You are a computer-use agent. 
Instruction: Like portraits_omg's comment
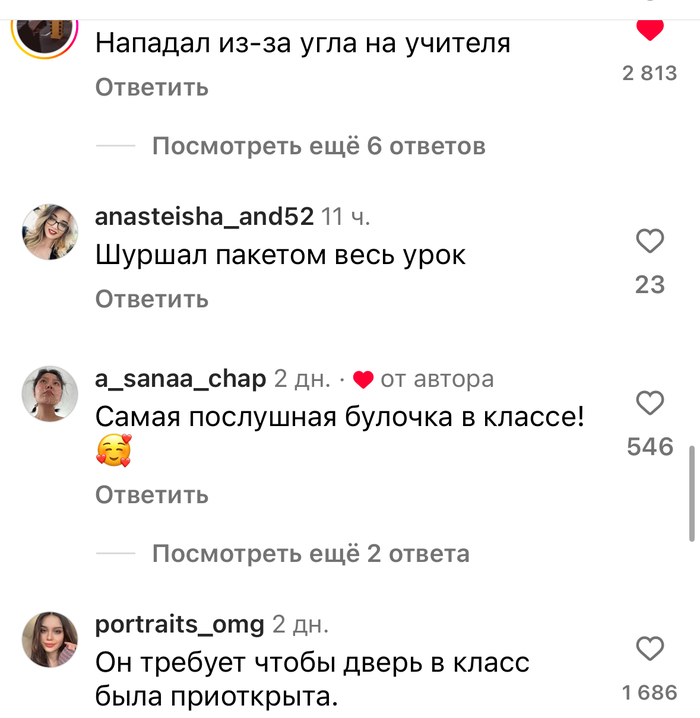[650, 649]
